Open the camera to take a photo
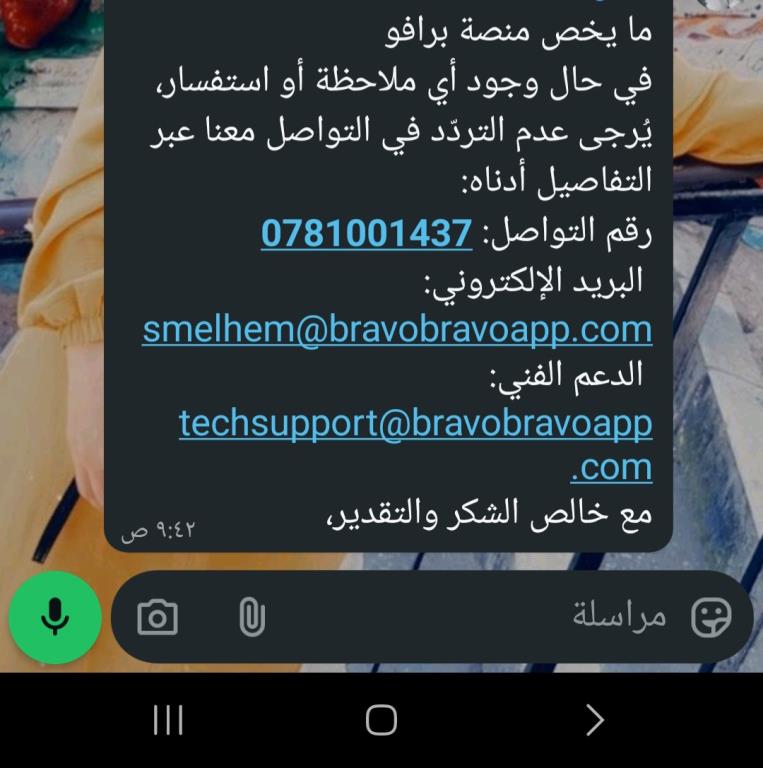The image size is (763, 768). 157,617
